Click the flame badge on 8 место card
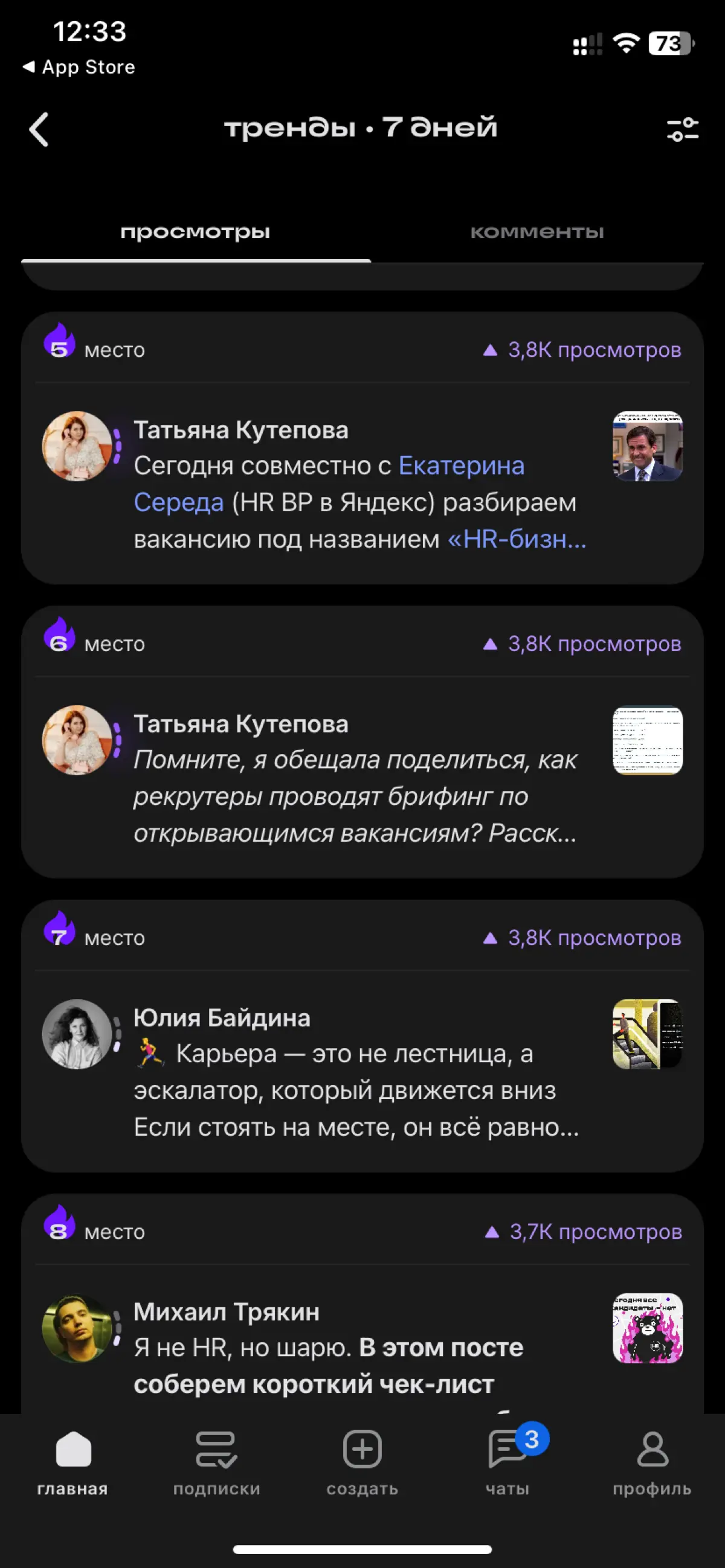This screenshot has width=725, height=1568. pyautogui.click(x=59, y=1226)
